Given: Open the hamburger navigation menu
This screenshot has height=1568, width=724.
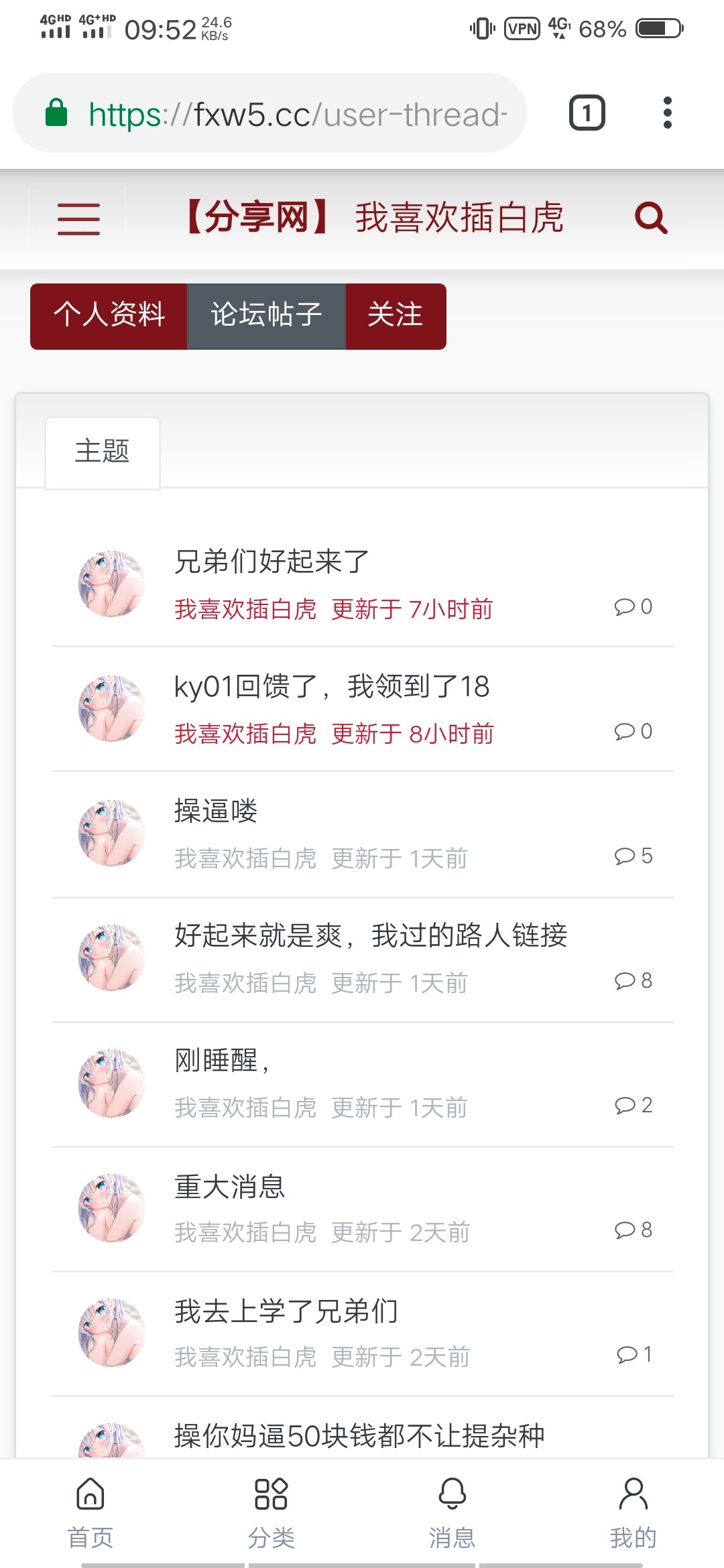Looking at the screenshot, I should click(78, 218).
